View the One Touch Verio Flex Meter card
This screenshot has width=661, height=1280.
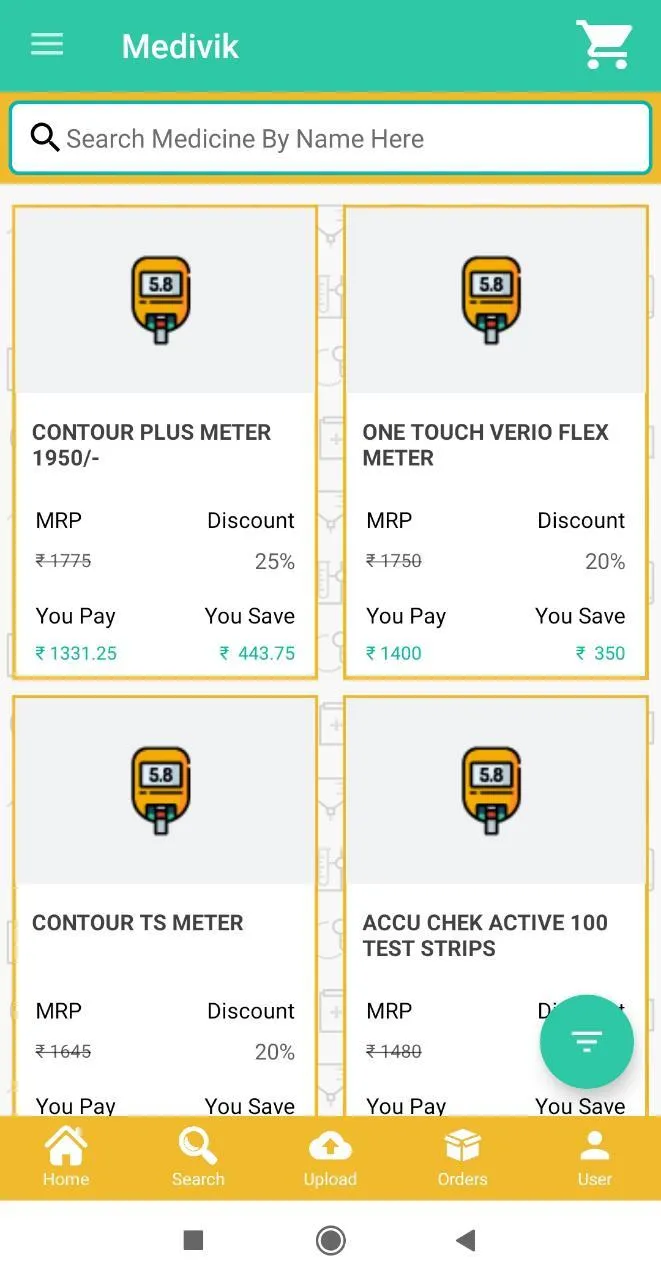(495, 442)
